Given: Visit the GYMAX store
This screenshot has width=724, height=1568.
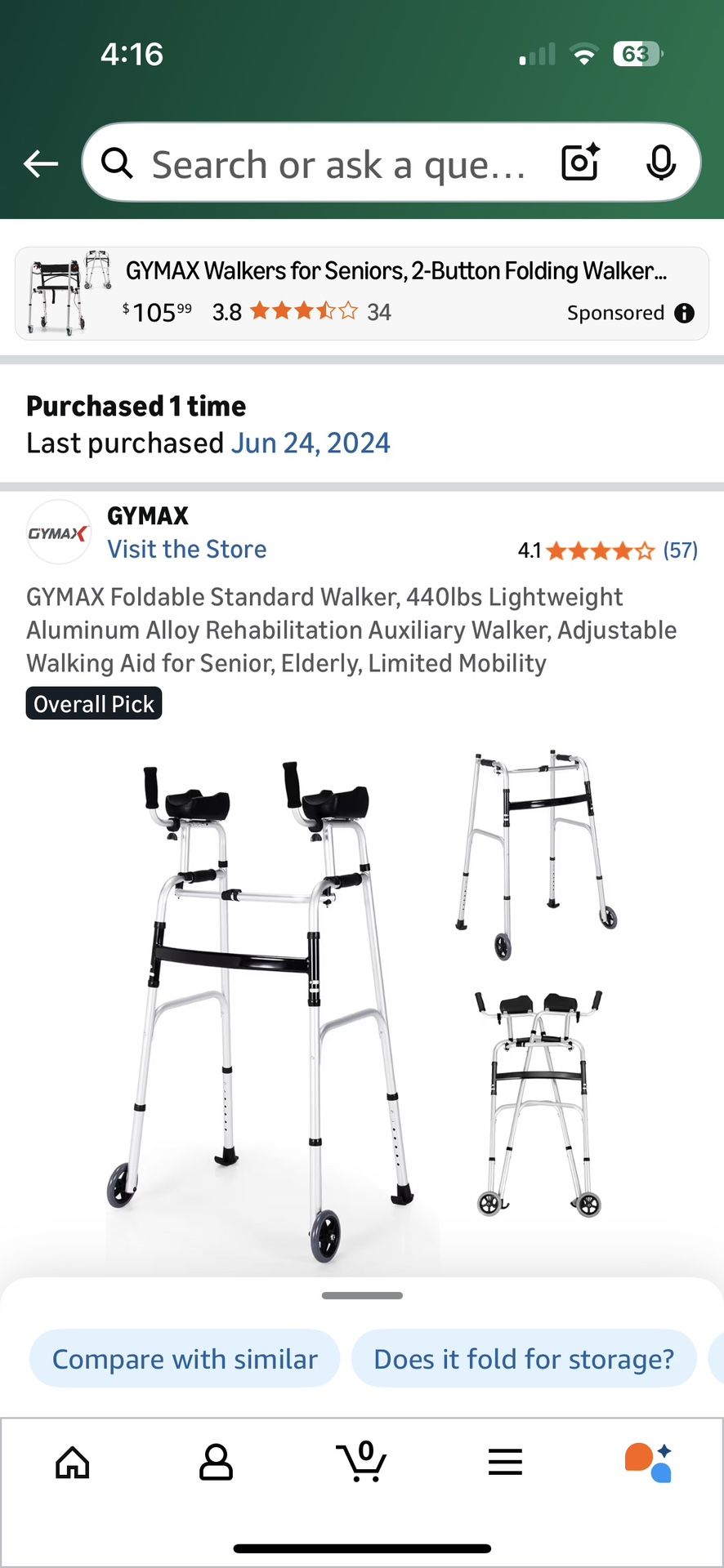Looking at the screenshot, I should pos(187,549).
